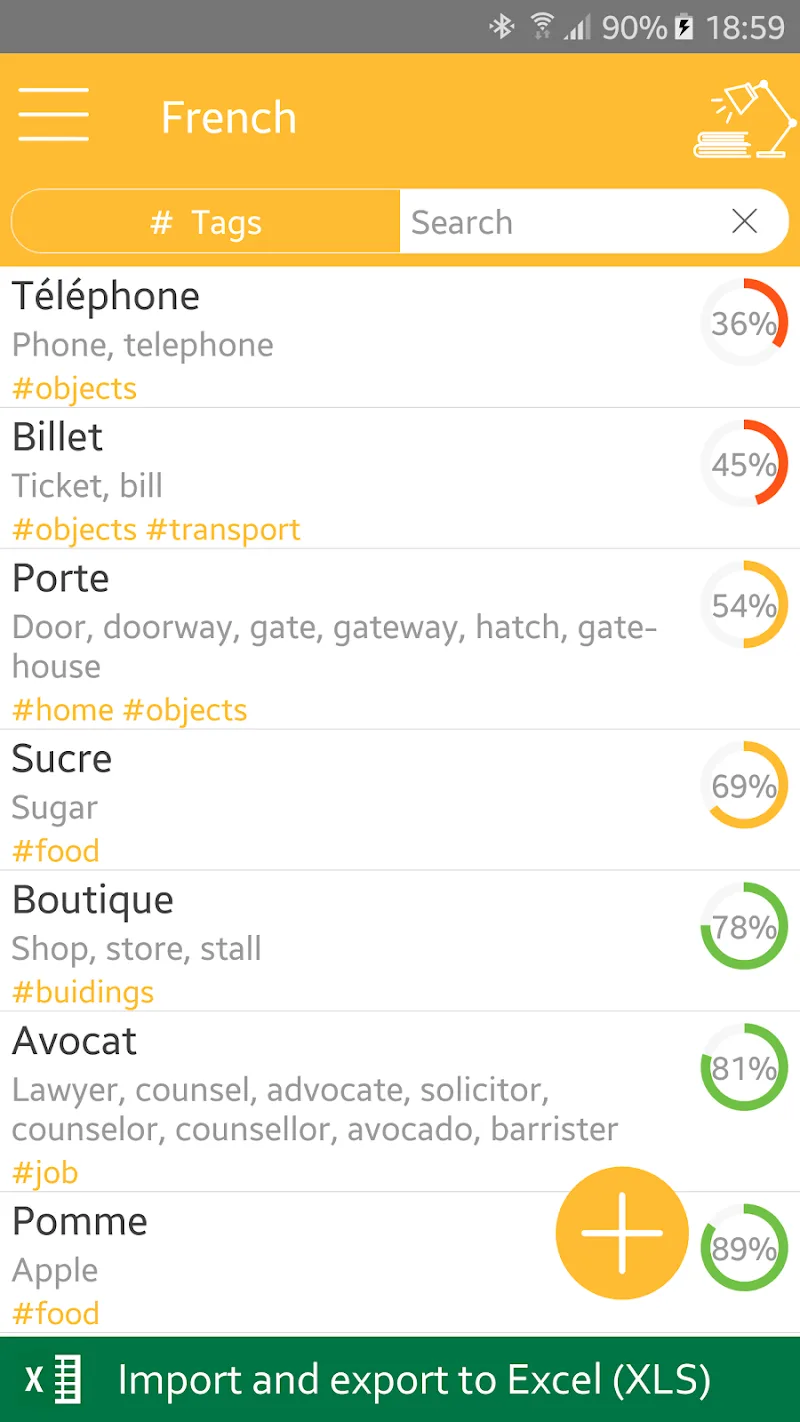Open the hashtag Tags filter

click(204, 221)
